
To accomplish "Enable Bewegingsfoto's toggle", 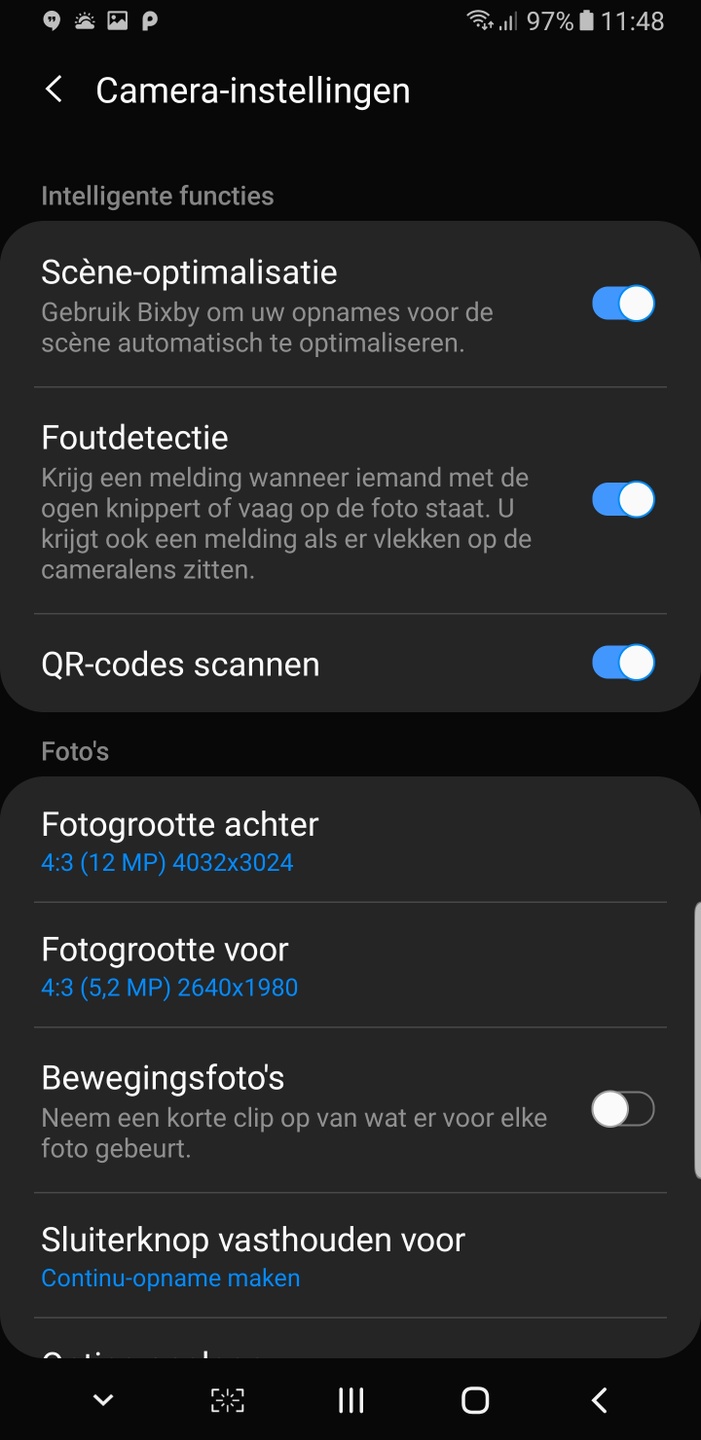I will click(x=623, y=1109).
